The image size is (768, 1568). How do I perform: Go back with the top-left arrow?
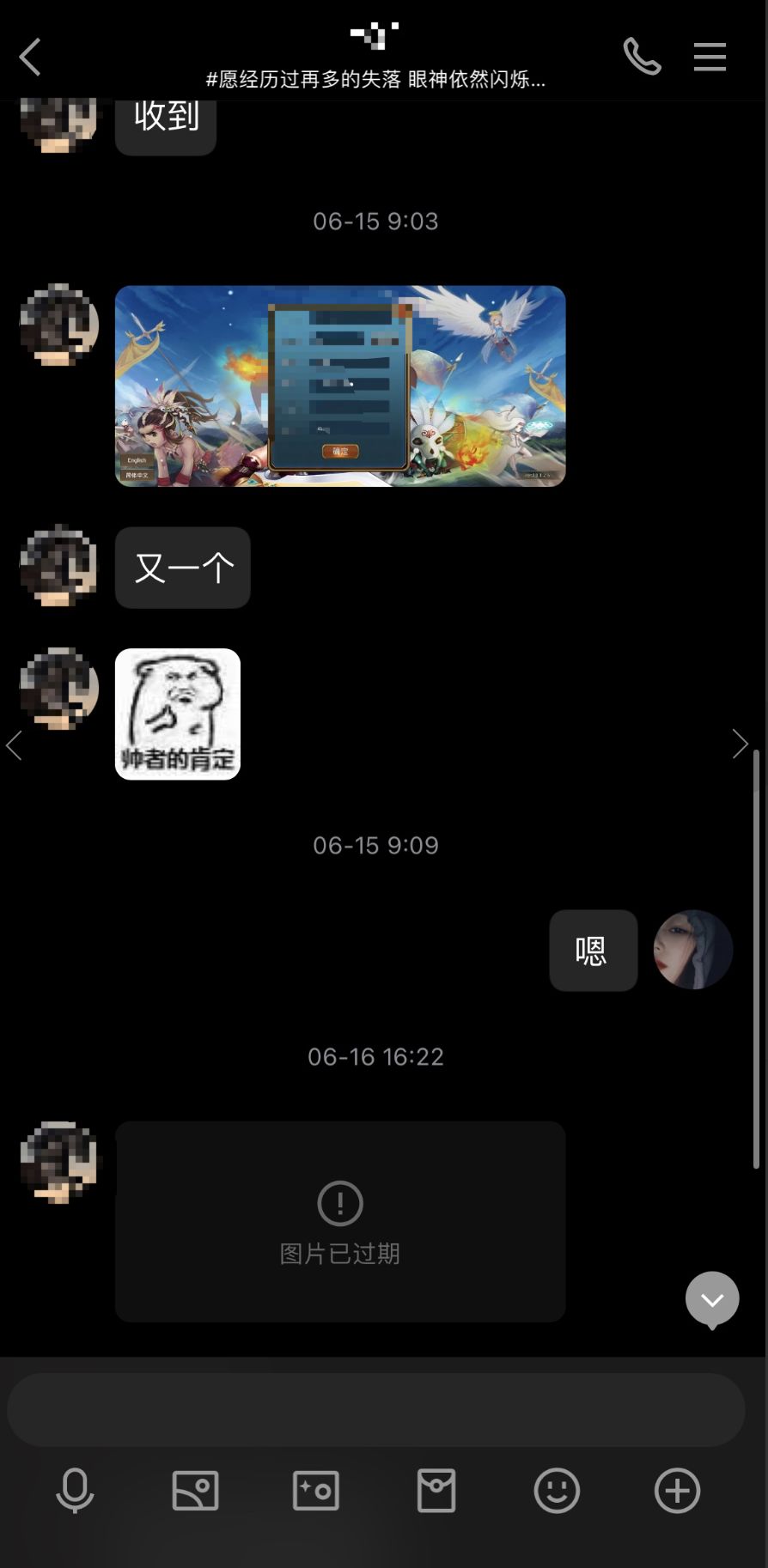(31, 57)
